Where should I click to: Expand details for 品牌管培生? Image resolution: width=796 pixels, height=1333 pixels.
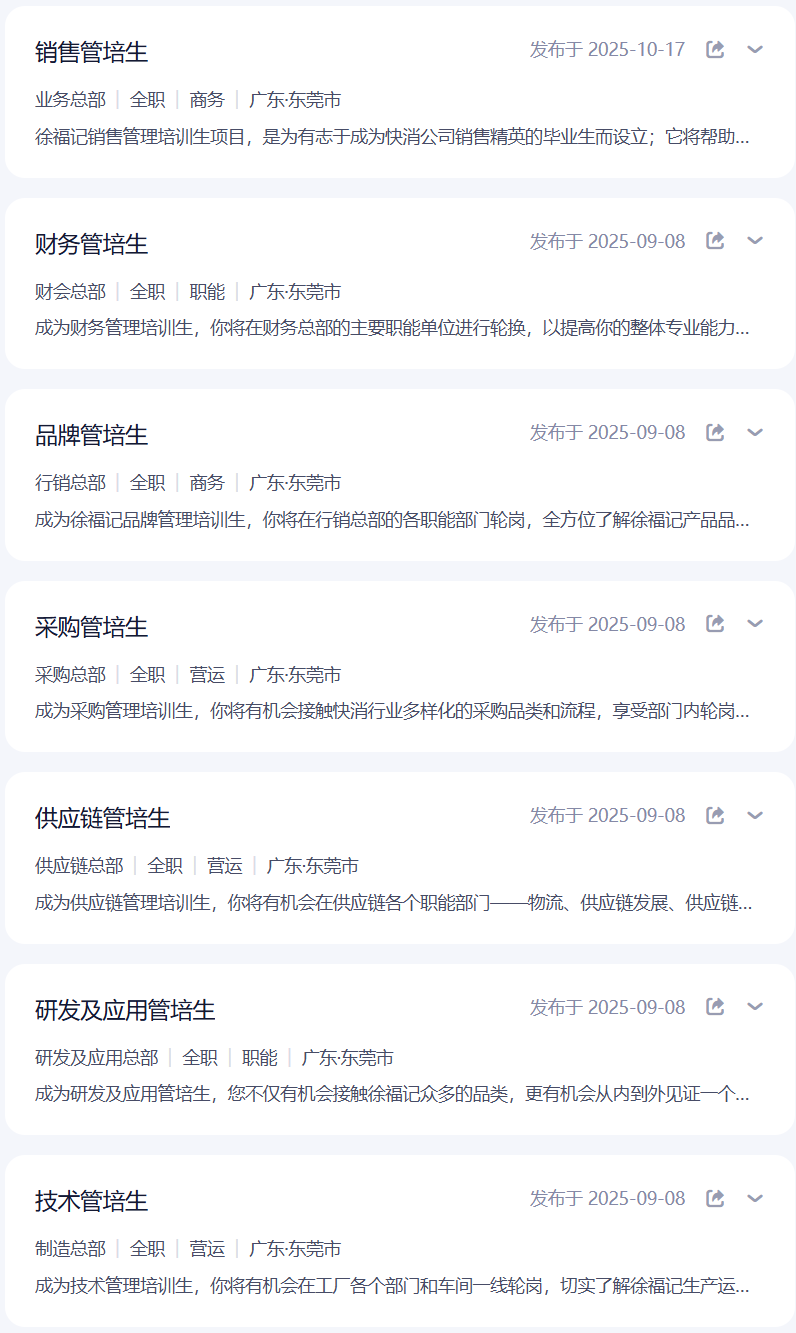(x=755, y=432)
